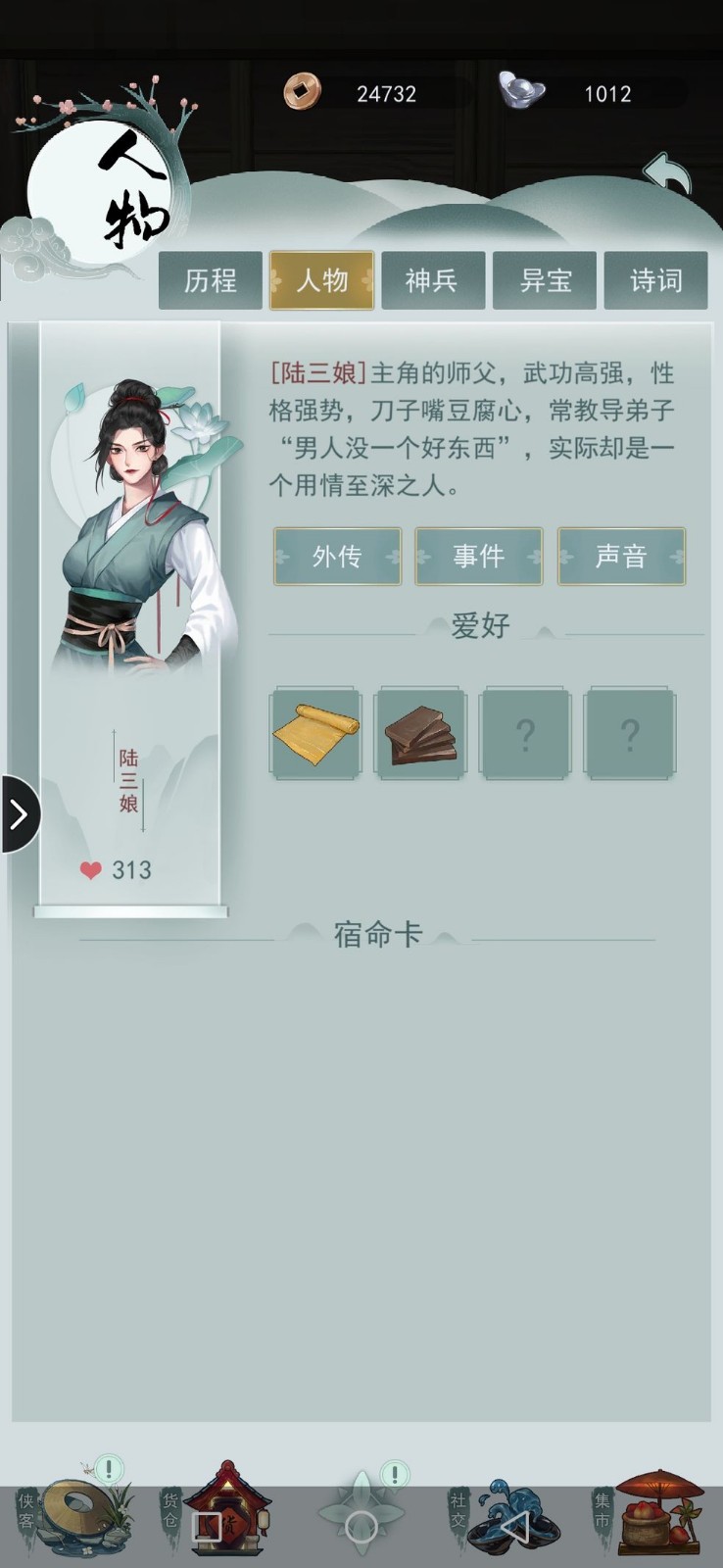Tap the return arrow at top right
The image size is (723, 1568).
(x=667, y=176)
